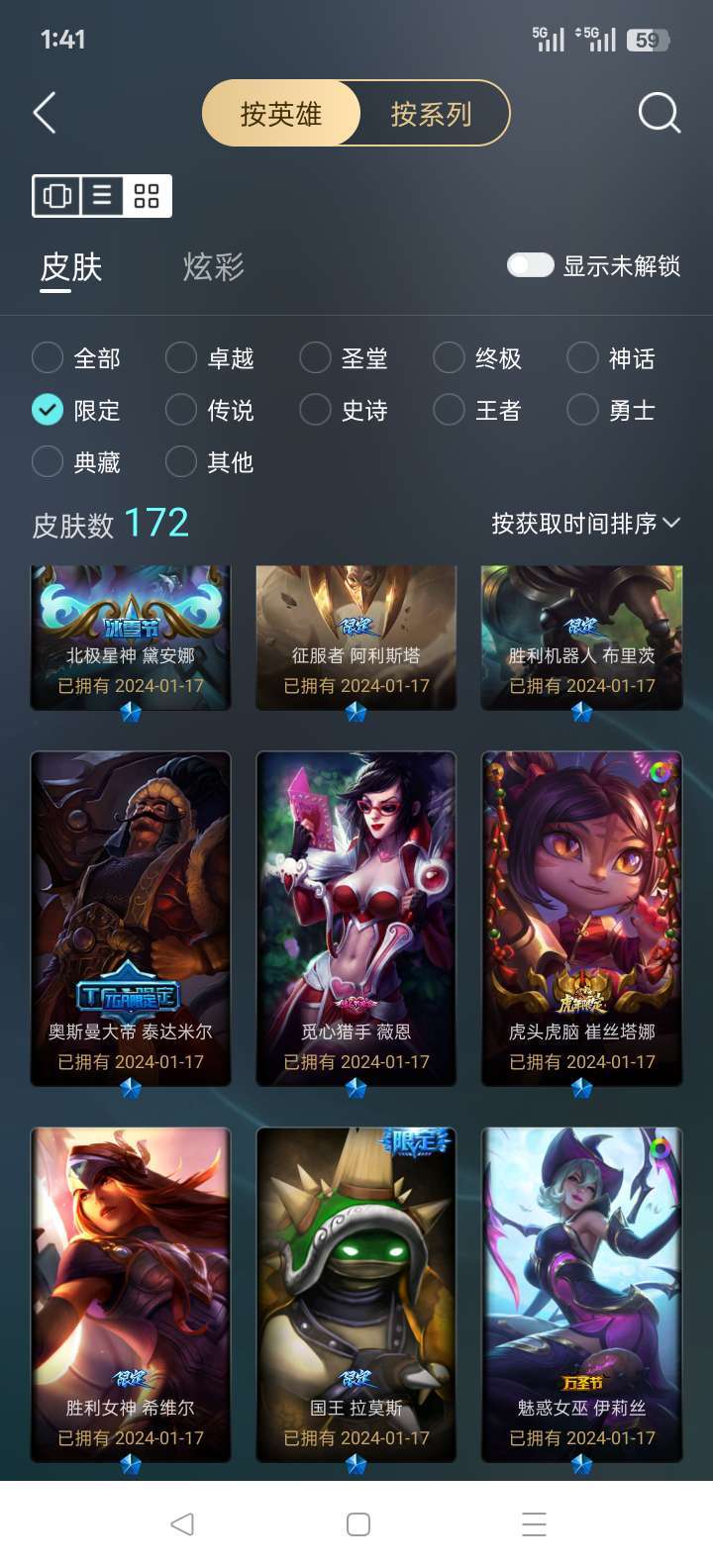Expand the 按获取时间排序 sort dropdown
The width and height of the screenshot is (713, 1568).
(x=585, y=523)
